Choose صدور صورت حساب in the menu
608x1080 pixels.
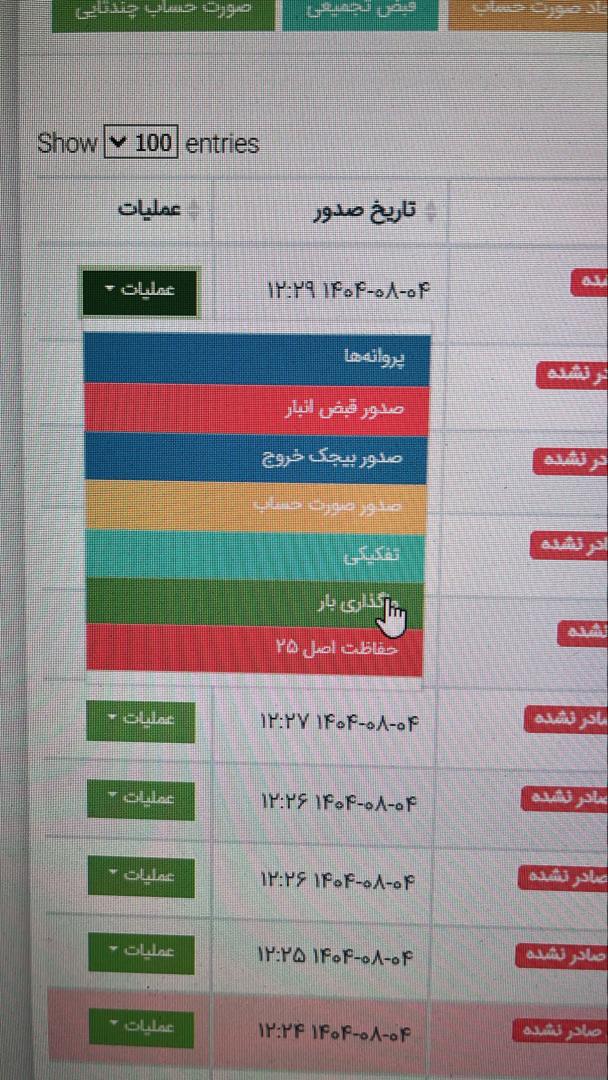click(256, 506)
